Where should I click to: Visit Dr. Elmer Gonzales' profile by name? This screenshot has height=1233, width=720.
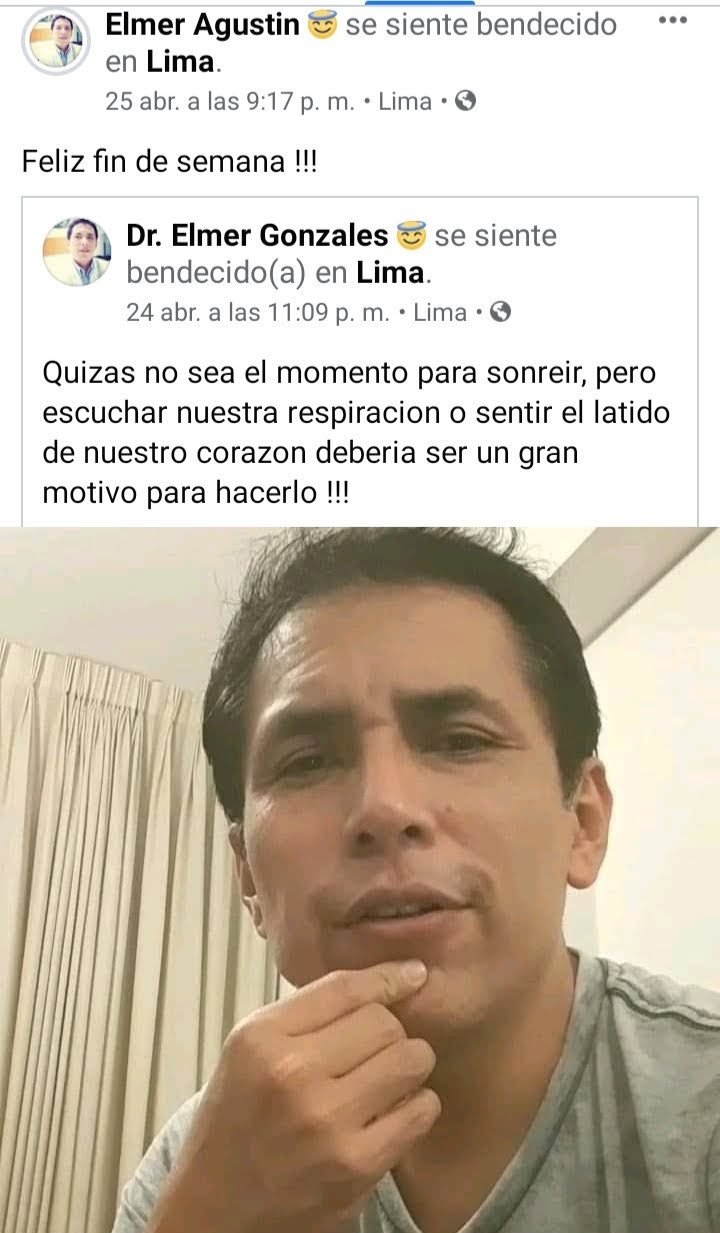(x=257, y=236)
